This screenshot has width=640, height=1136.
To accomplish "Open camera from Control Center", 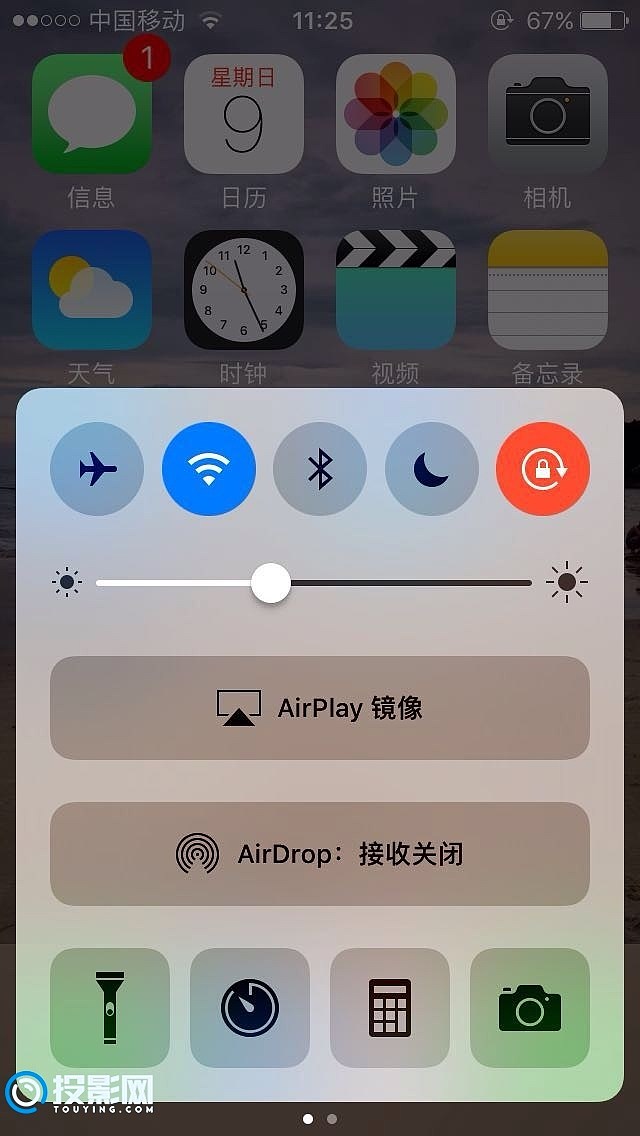I will coord(530,1008).
